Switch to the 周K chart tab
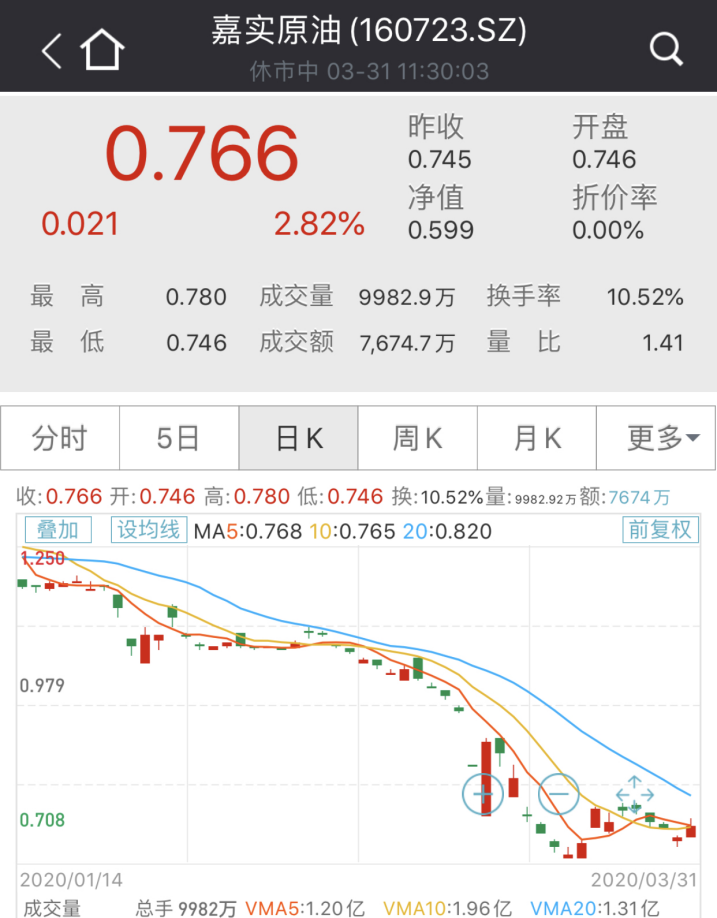The height and width of the screenshot is (918, 717). point(417,438)
